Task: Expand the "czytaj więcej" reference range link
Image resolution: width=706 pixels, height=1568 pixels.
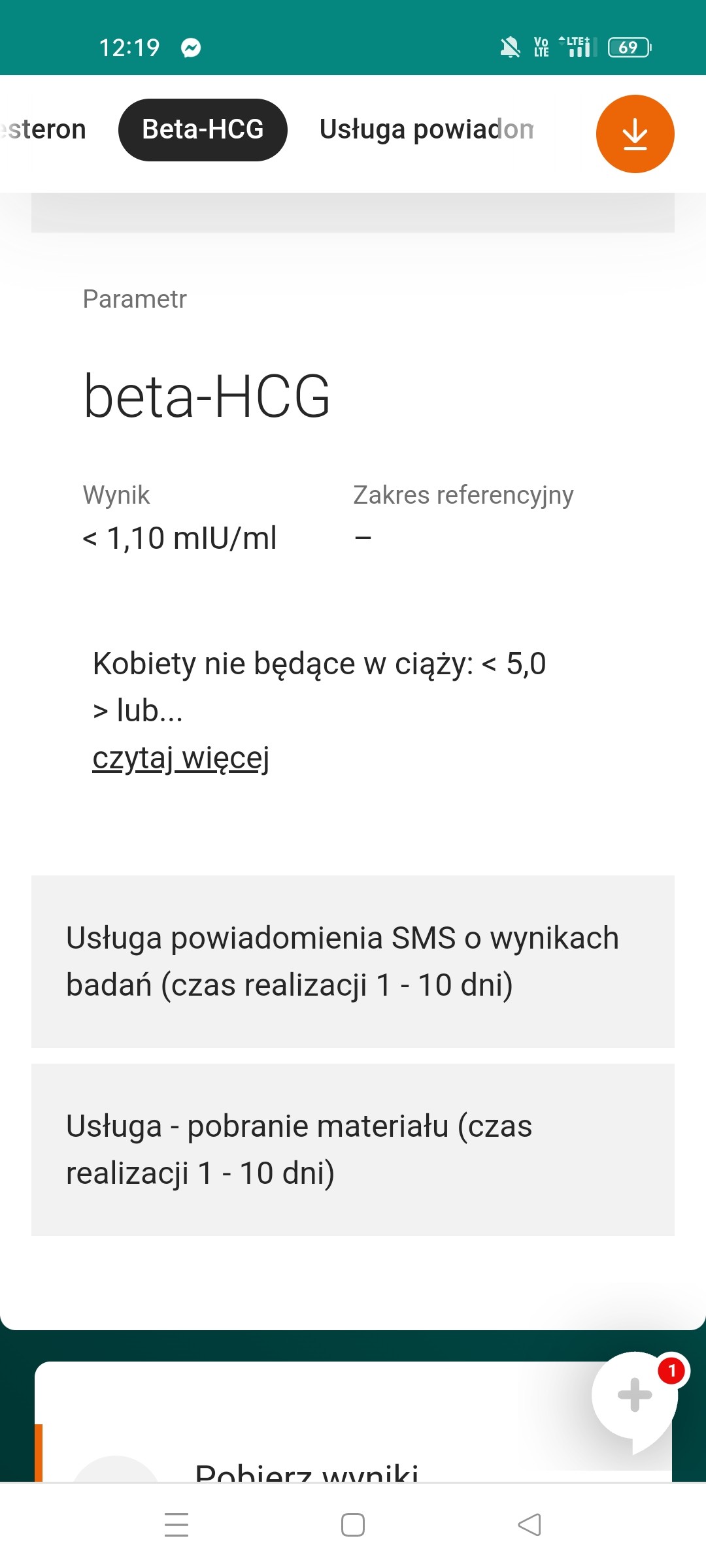Action: [x=180, y=758]
